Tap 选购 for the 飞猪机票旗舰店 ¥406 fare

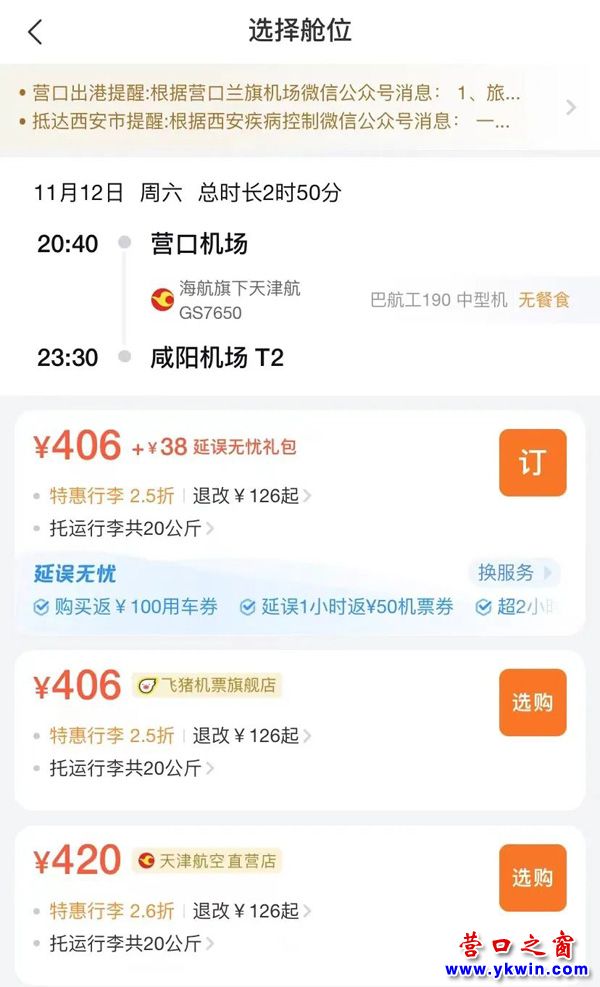click(x=532, y=703)
